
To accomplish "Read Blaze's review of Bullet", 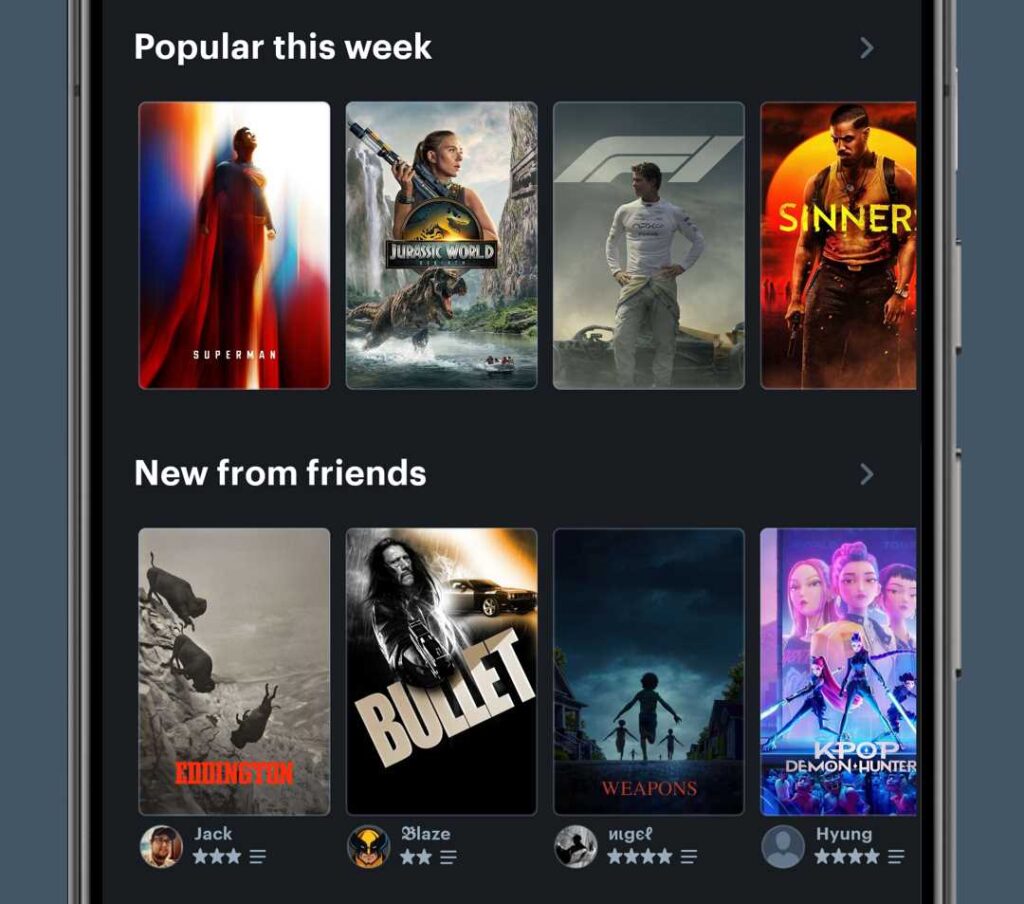I will (448, 857).
